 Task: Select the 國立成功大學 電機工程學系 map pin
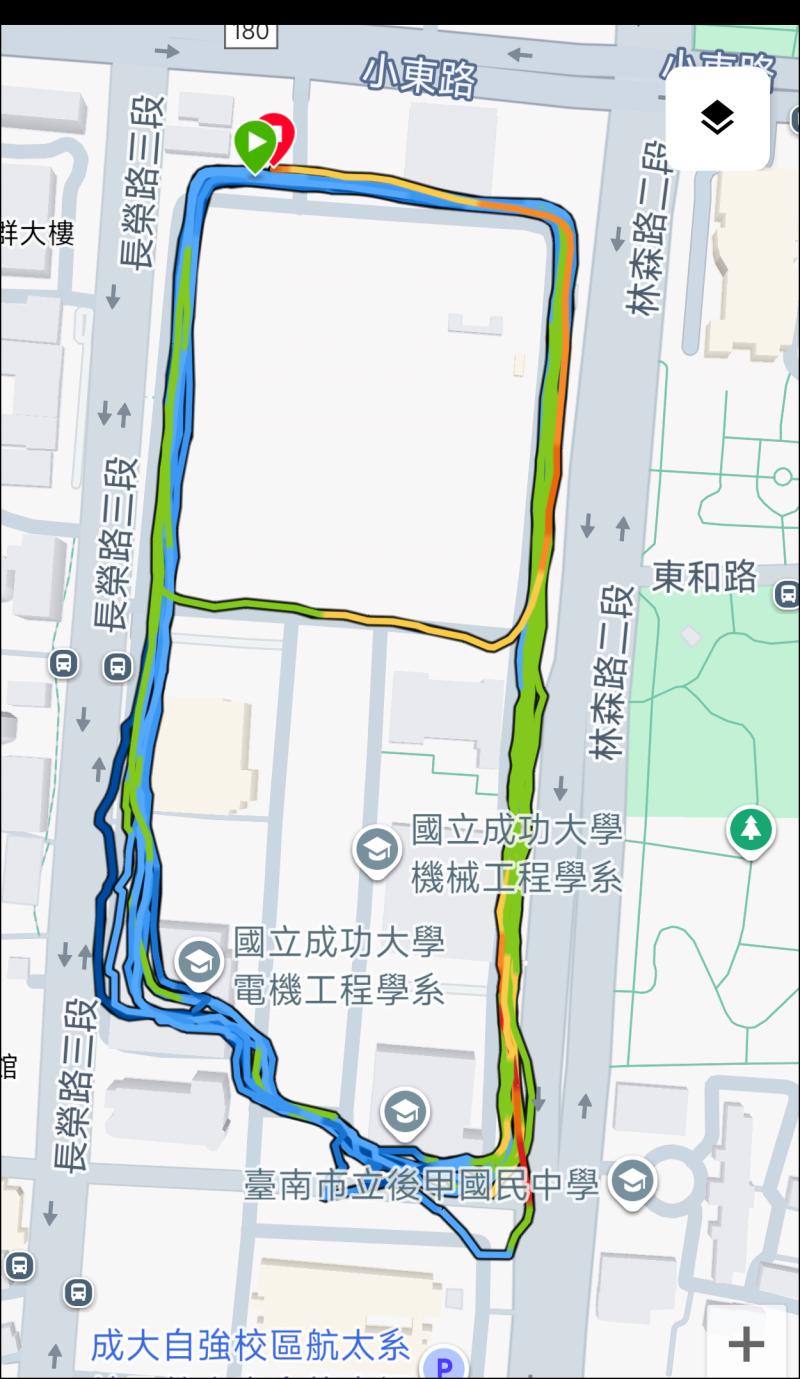(199, 963)
